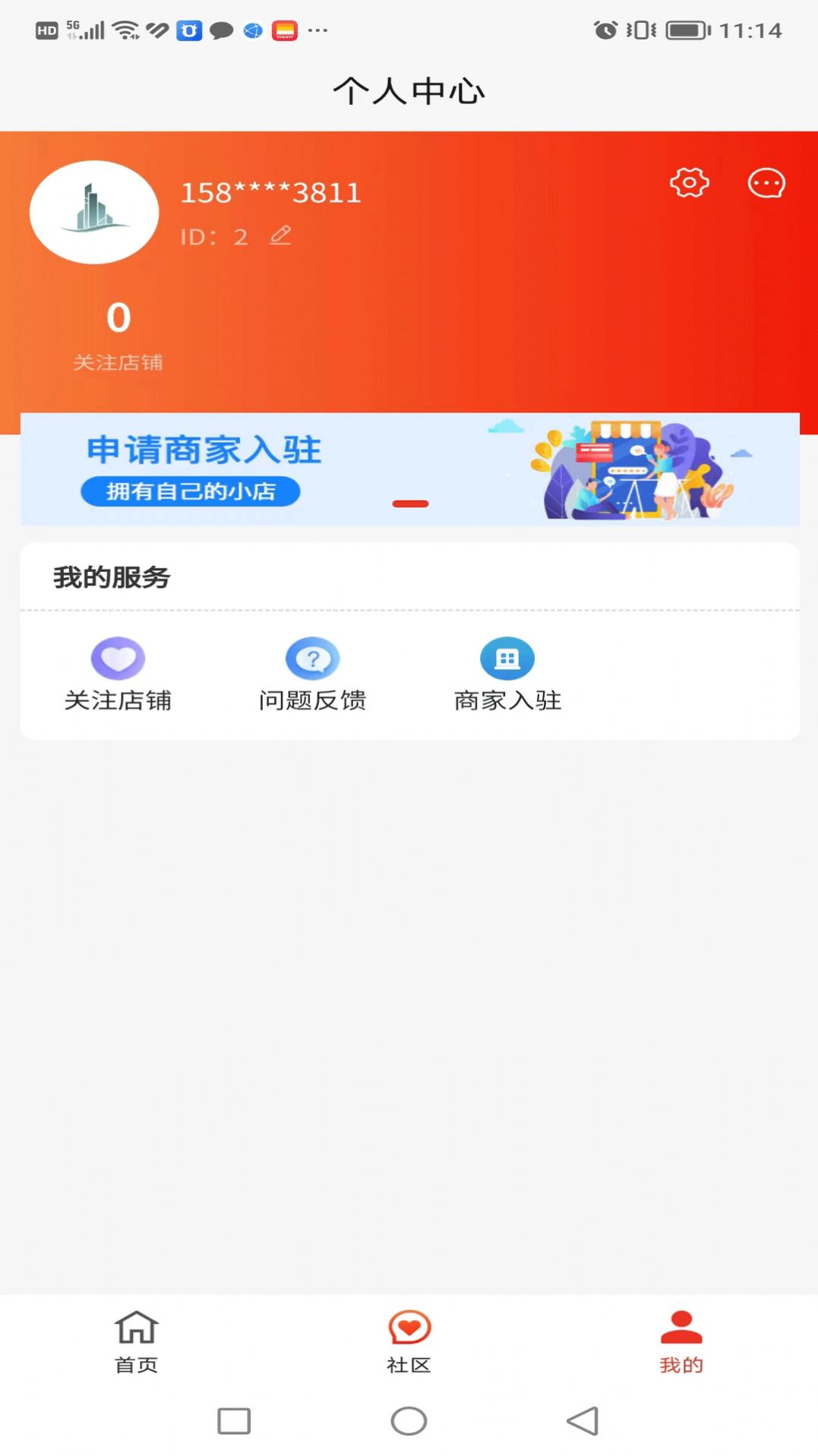Open the chat message icon
The image size is (818, 1456).
766,182
